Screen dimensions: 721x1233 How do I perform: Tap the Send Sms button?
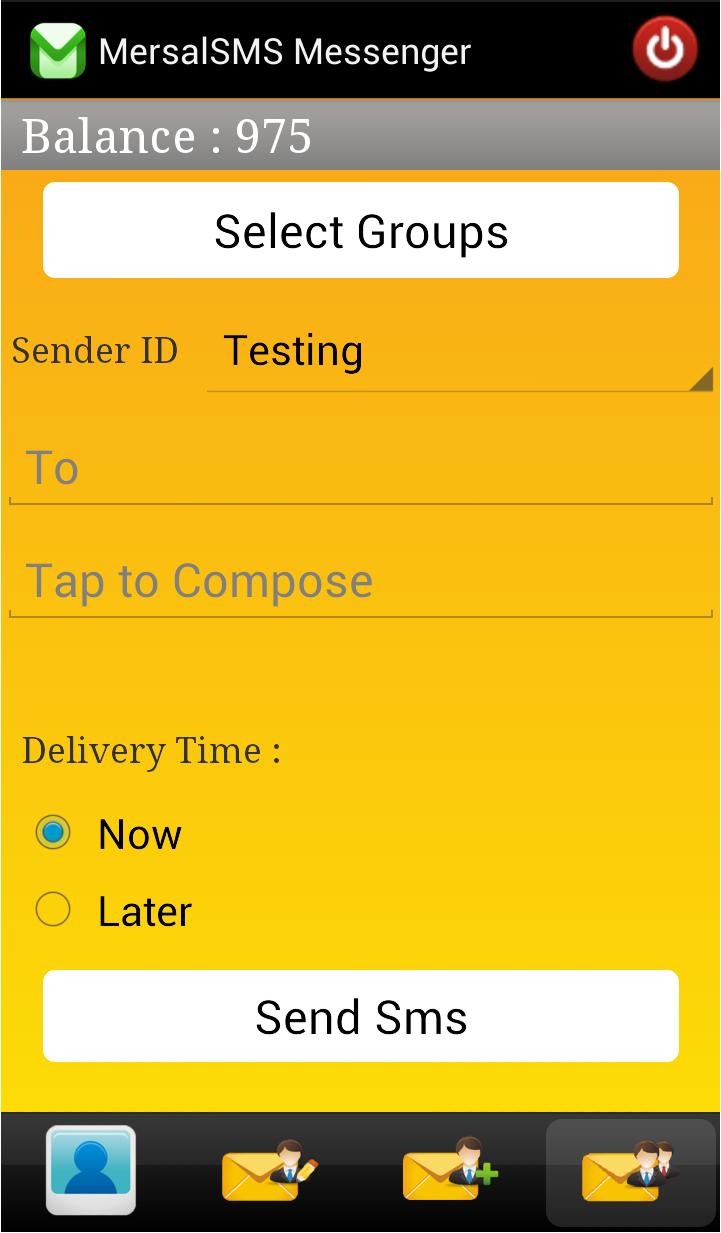[361, 1016]
